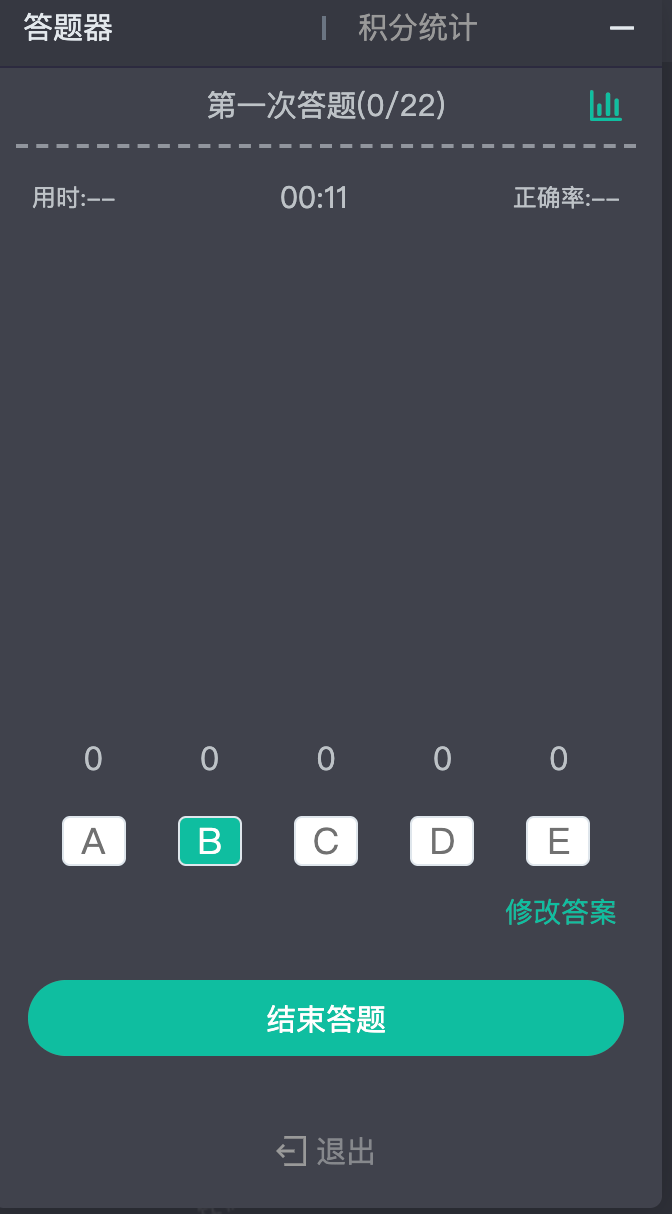
Task: Select answer option C
Action: click(x=326, y=841)
